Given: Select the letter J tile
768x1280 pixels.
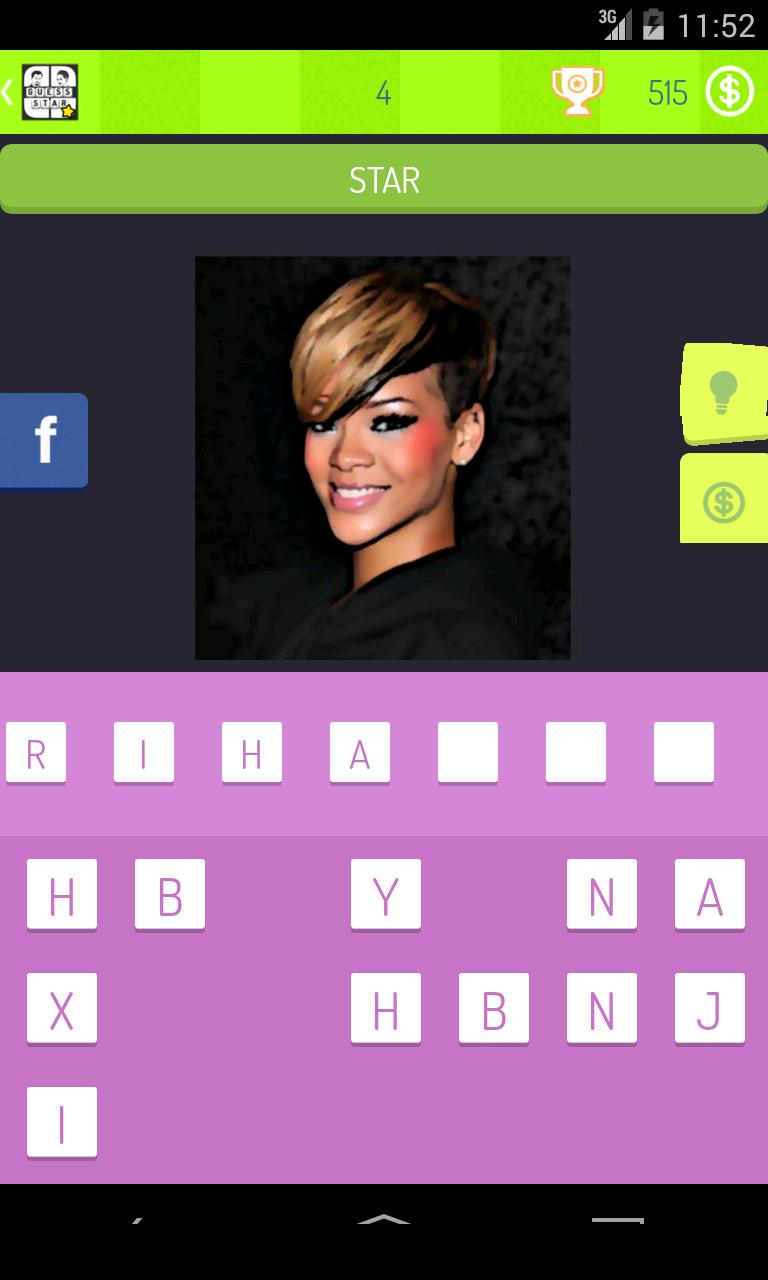Looking at the screenshot, I should click(709, 1008).
